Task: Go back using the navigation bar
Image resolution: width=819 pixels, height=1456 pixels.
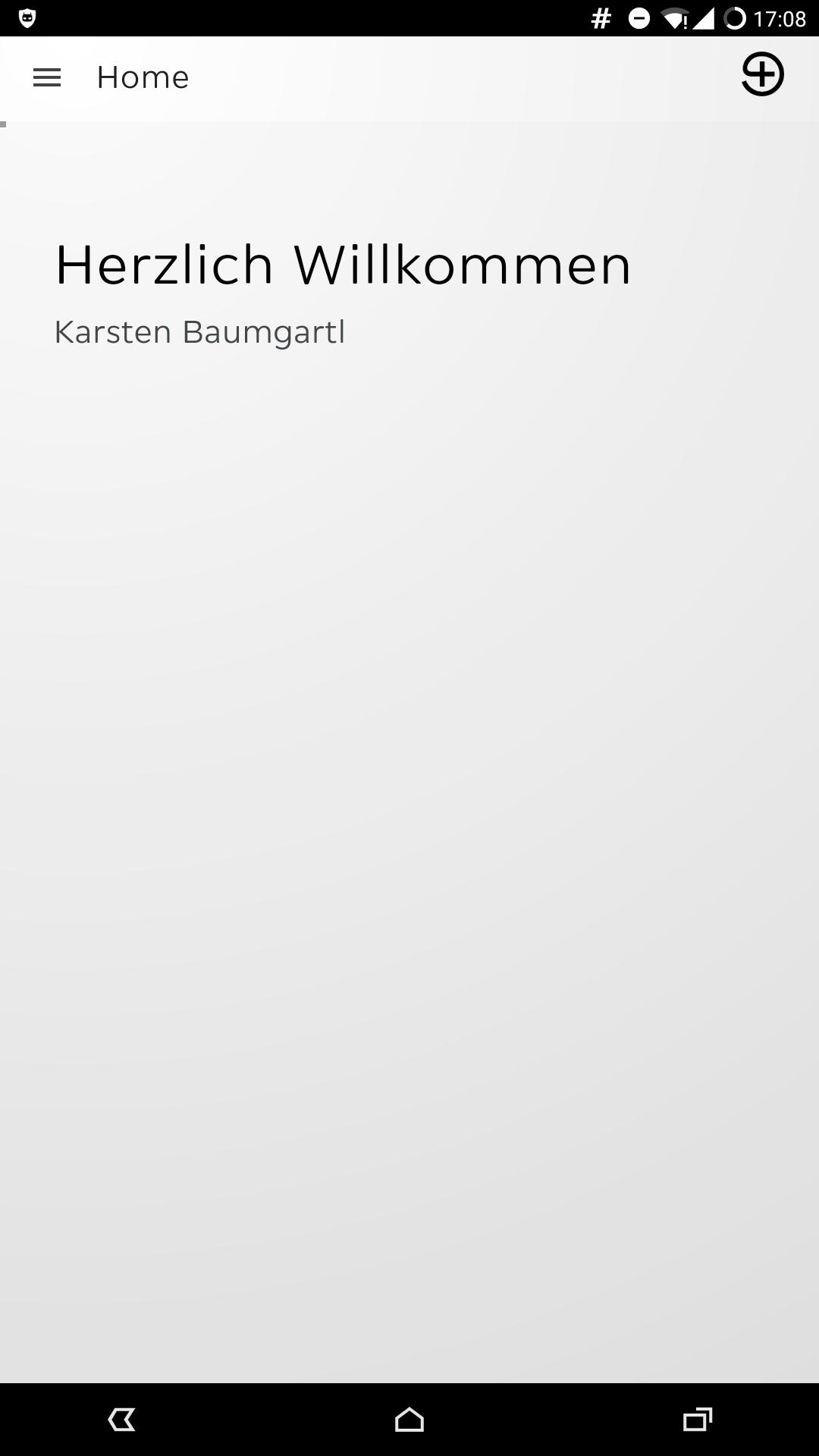Action: pos(122,1419)
